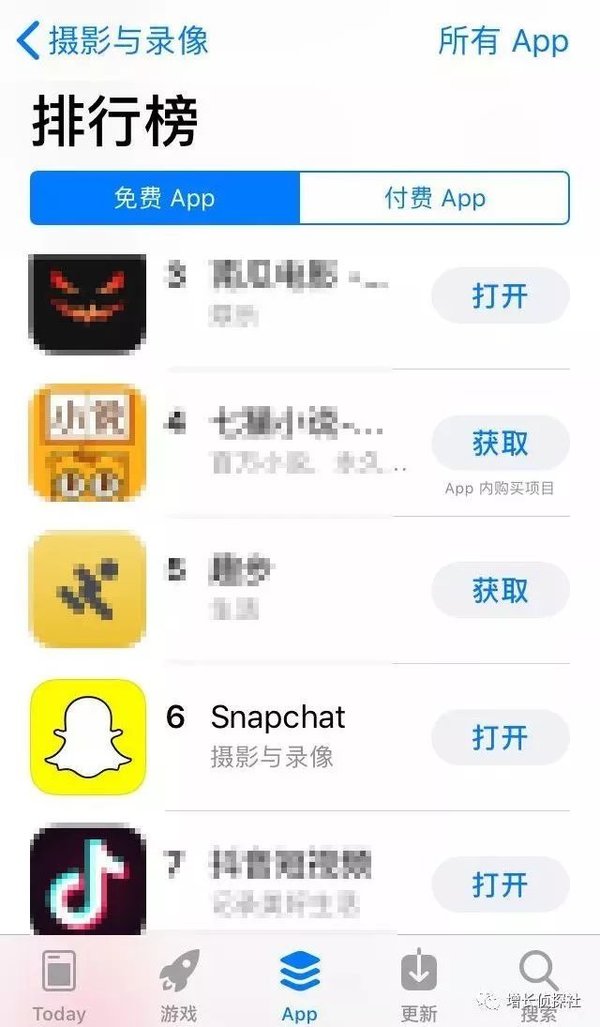This screenshot has width=600, height=1027.
Task: Tap 打开 for the rank 3 app
Action: click(500, 296)
